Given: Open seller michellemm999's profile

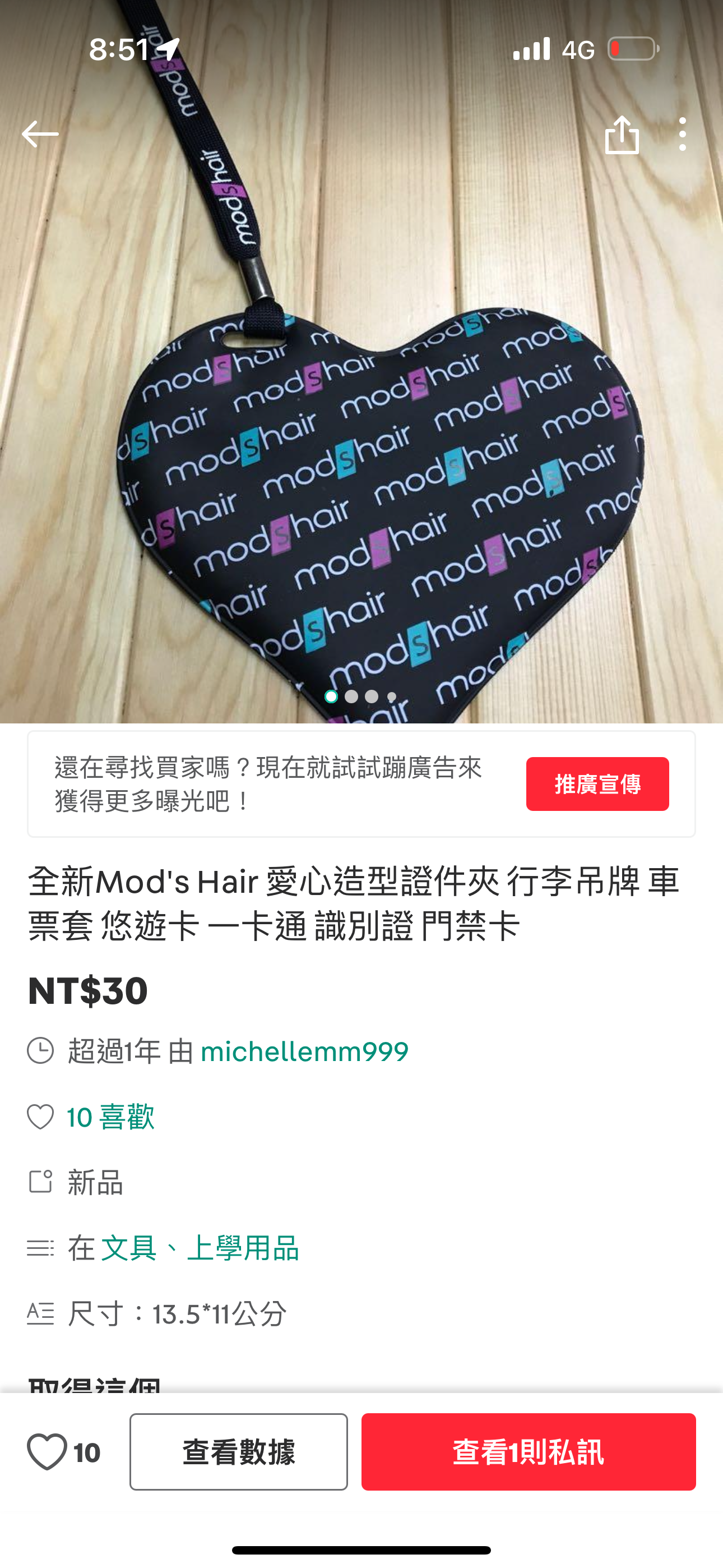Looking at the screenshot, I should click(304, 1052).
